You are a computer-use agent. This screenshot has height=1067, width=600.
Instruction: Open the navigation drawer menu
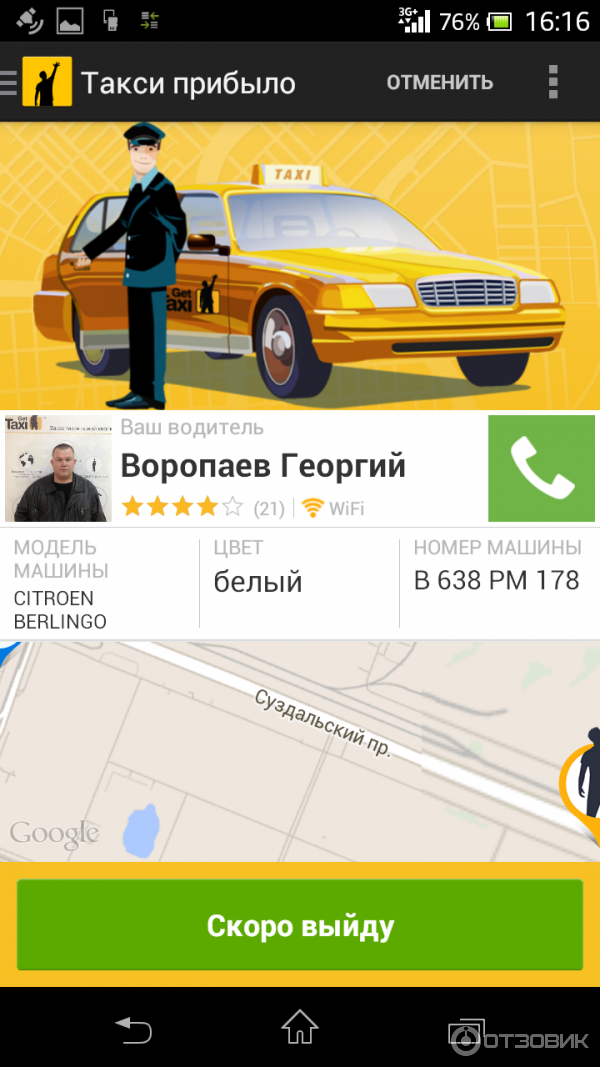tap(10, 82)
